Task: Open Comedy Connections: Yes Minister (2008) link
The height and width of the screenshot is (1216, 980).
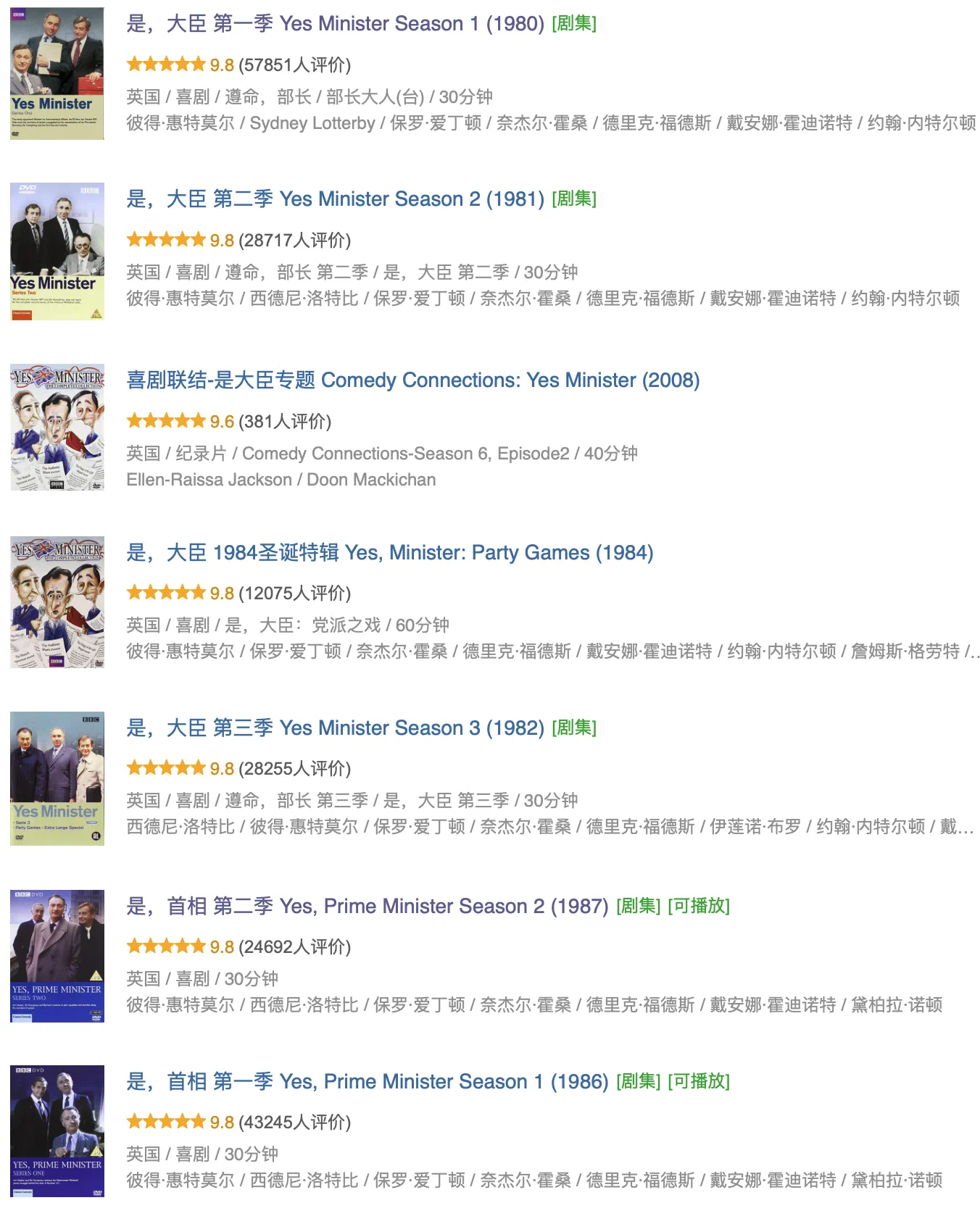Action: 412,380
